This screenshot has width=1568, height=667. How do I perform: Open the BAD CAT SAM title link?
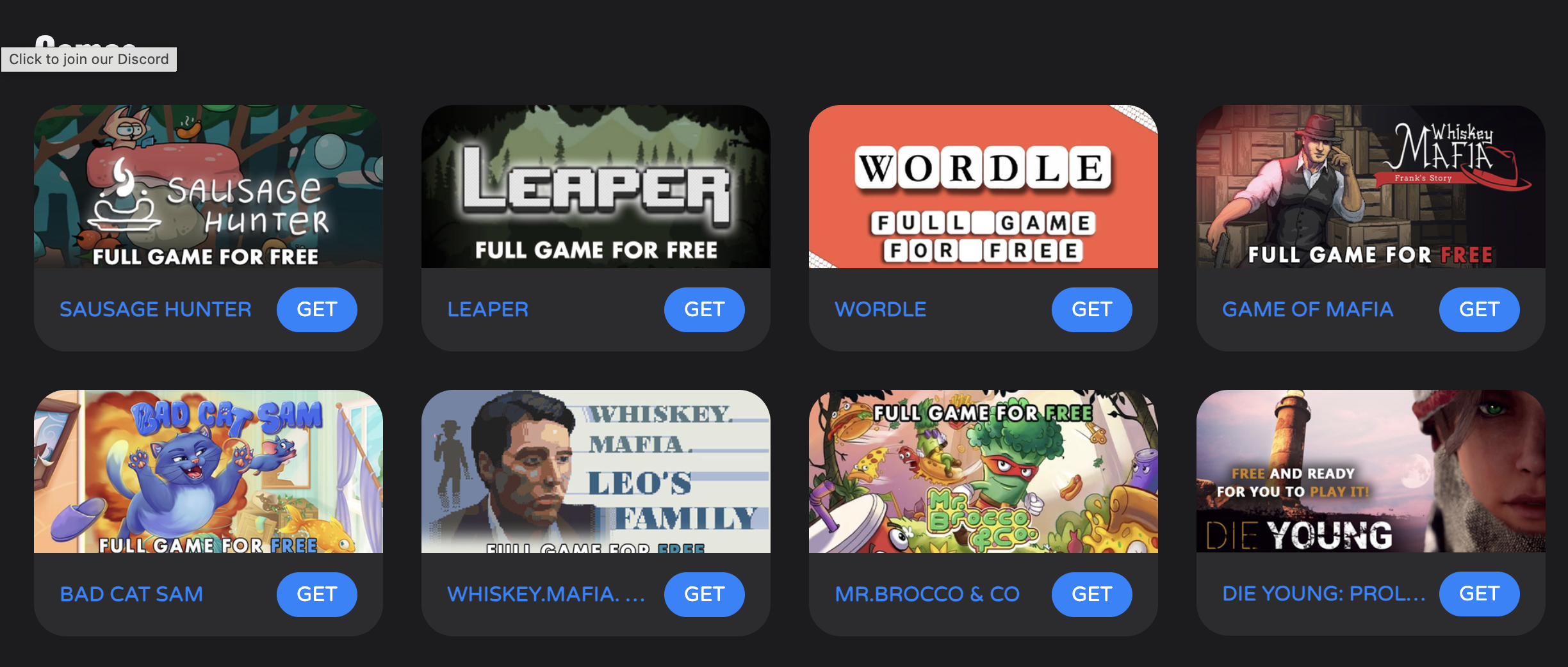coord(131,594)
